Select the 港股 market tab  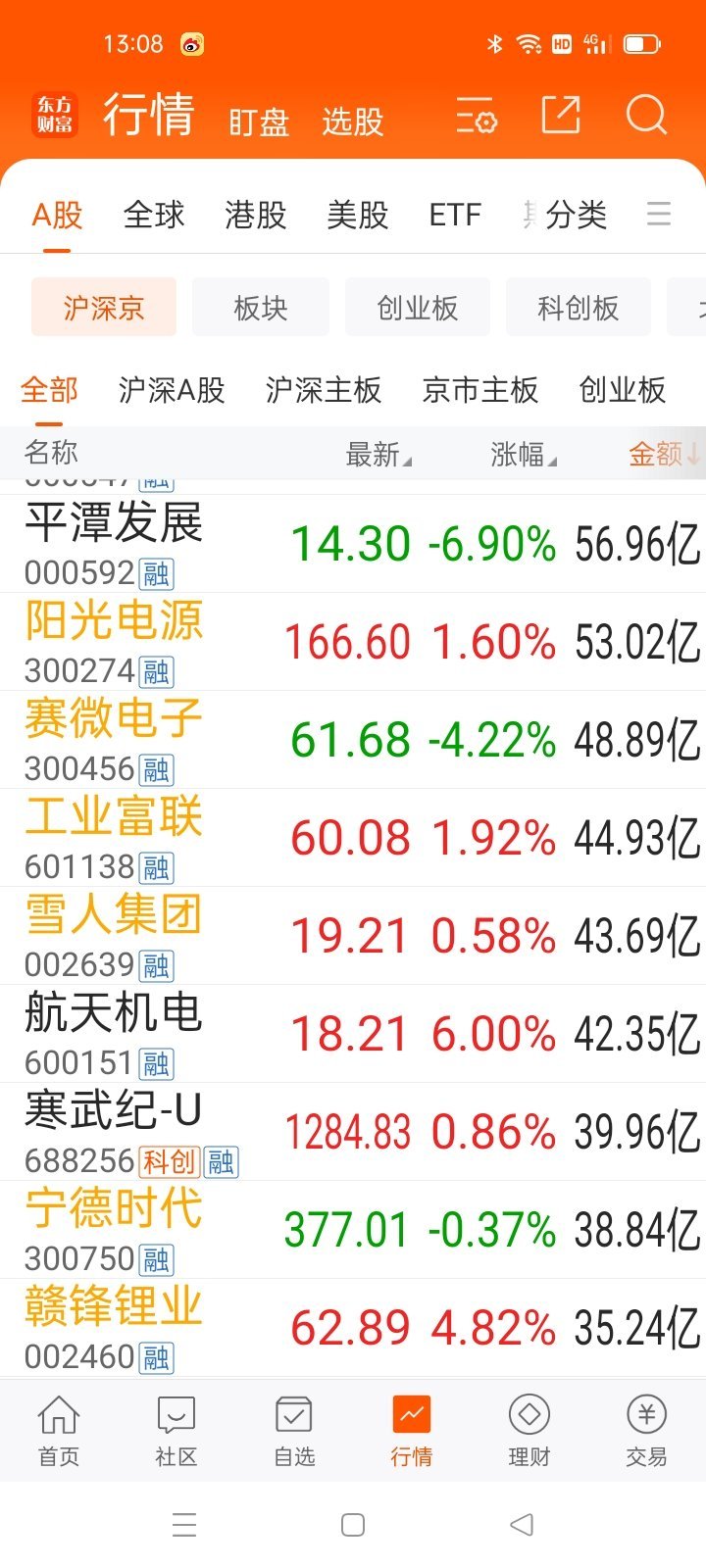pos(255,215)
